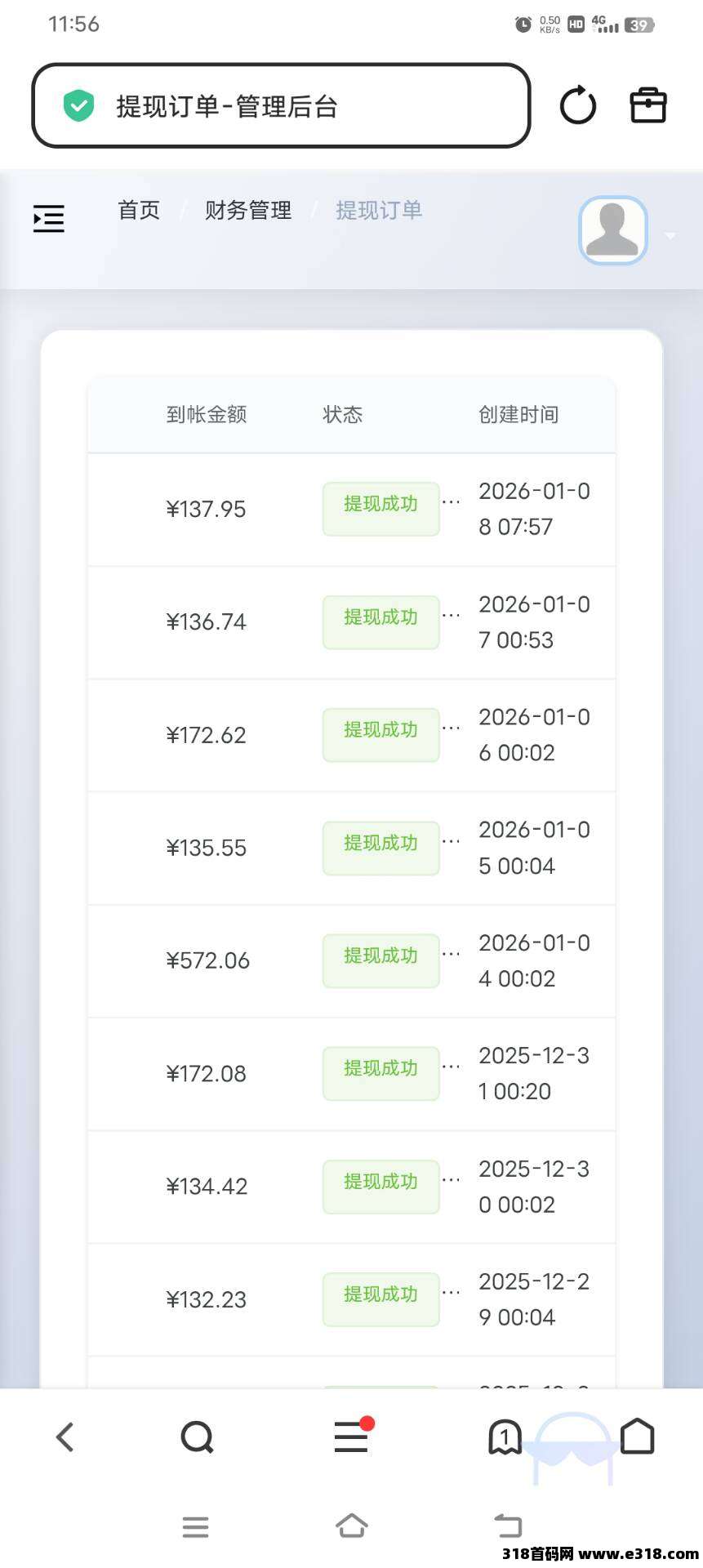
Task: Go to 首页 in the breadcrumb
Action: [x=138, y=211]
